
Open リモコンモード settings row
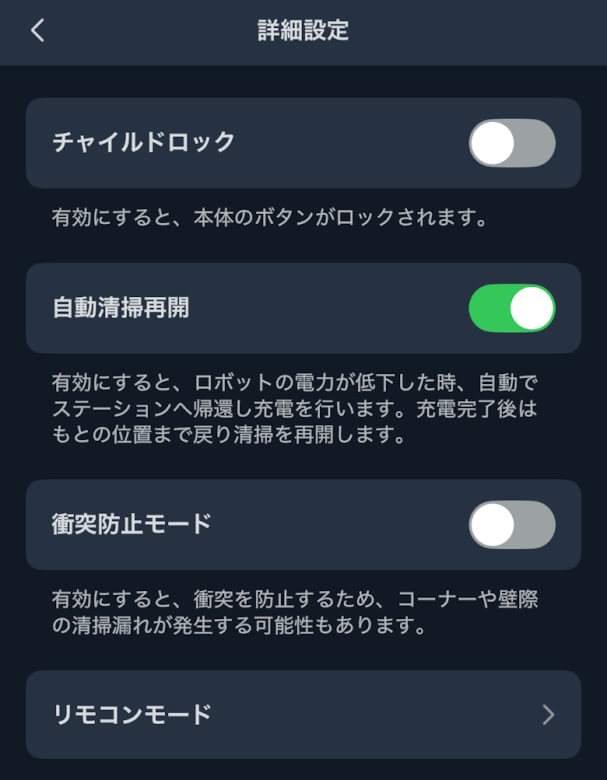[x=303, y=714]
